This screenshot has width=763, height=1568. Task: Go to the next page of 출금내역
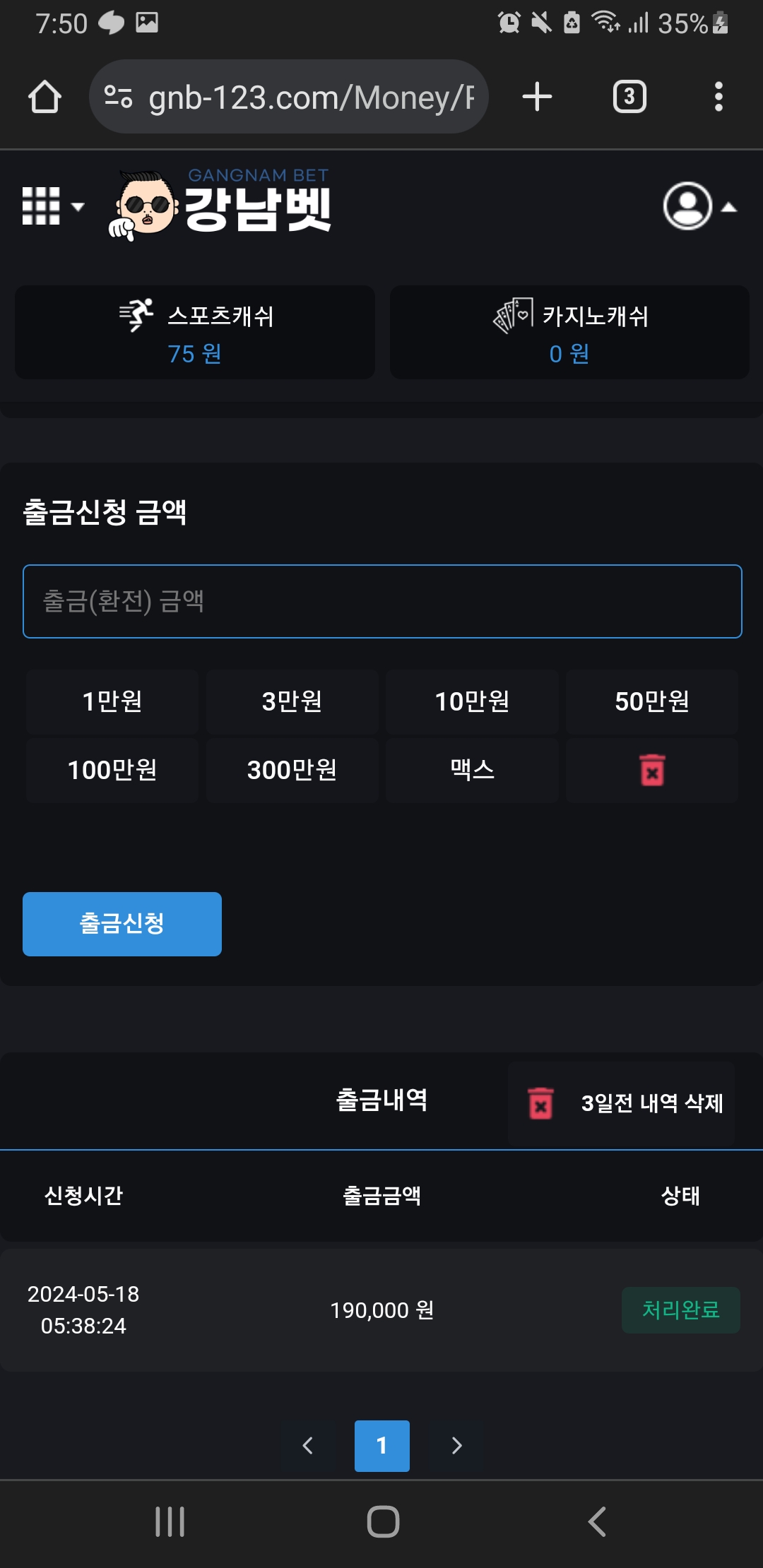click(x=456, y=1446)
